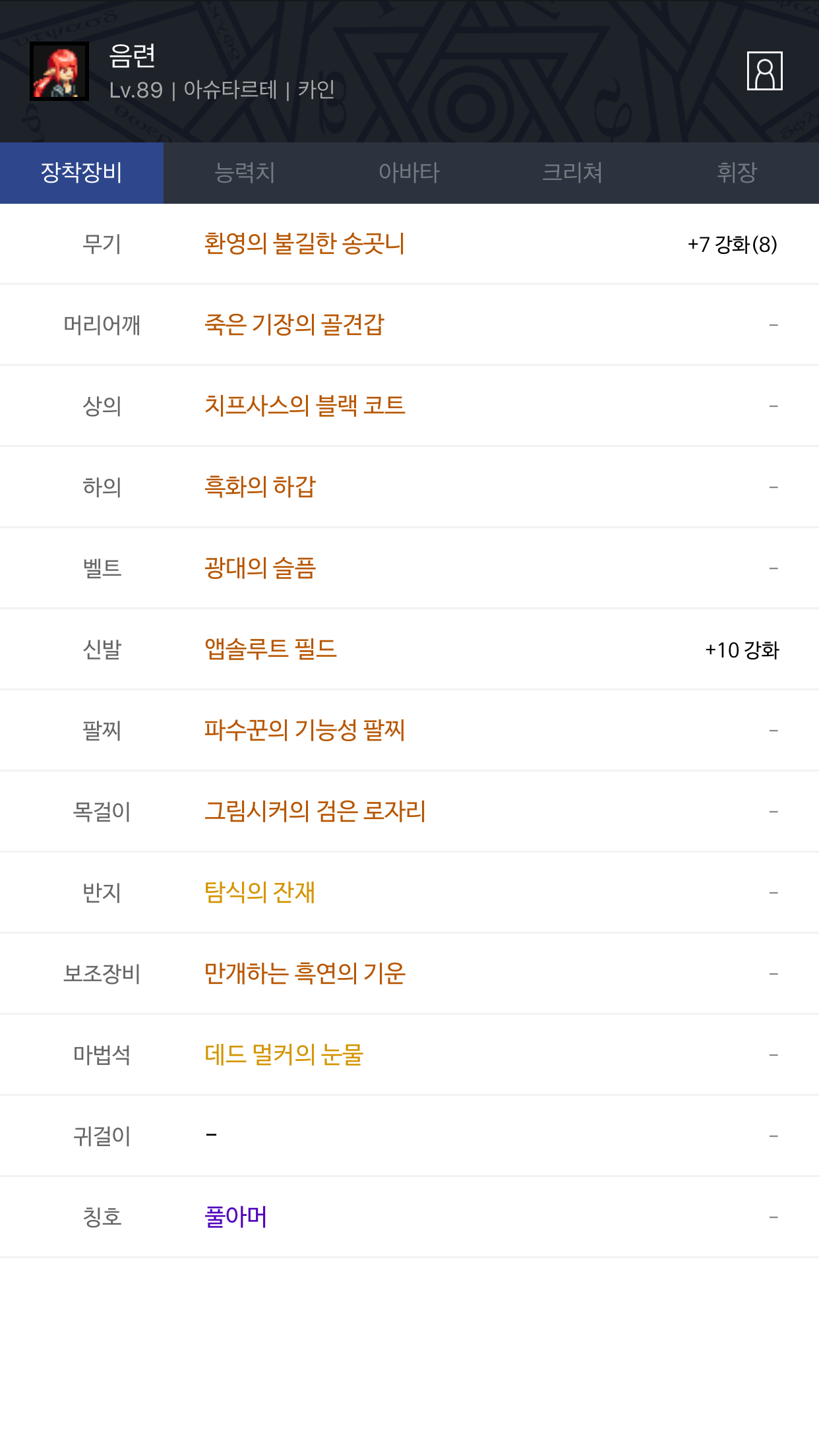Open 치프사스의 블랙 코트 item
Image resolution: width=819 pixels, height=1456 pixels.
coord(305,406)
